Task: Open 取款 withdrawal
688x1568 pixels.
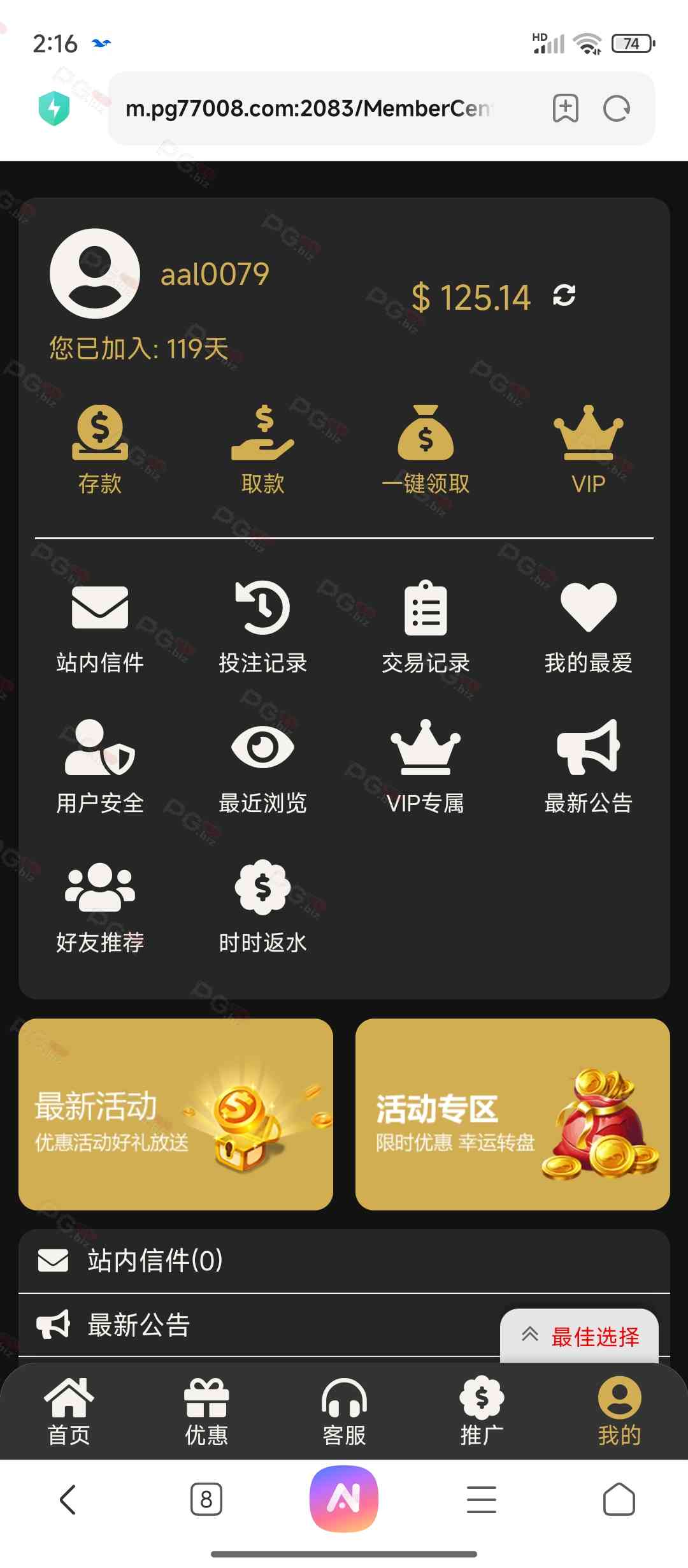Action: (262, 449)
